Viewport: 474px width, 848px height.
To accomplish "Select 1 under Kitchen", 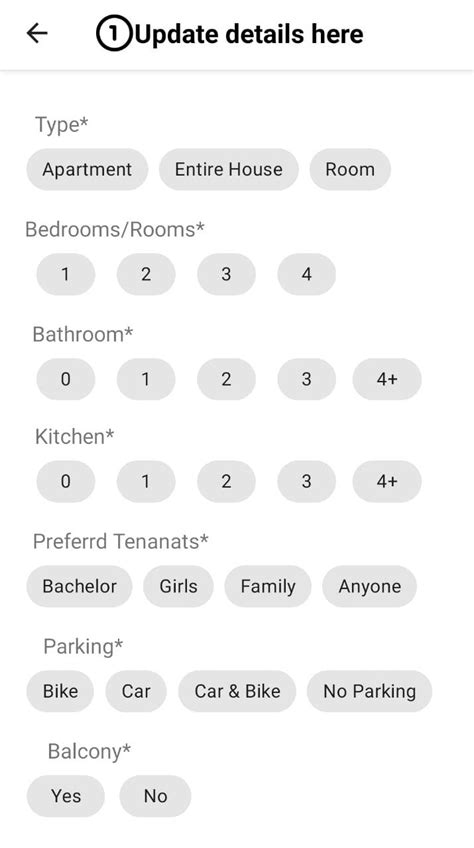I will [x=146, y=481].
